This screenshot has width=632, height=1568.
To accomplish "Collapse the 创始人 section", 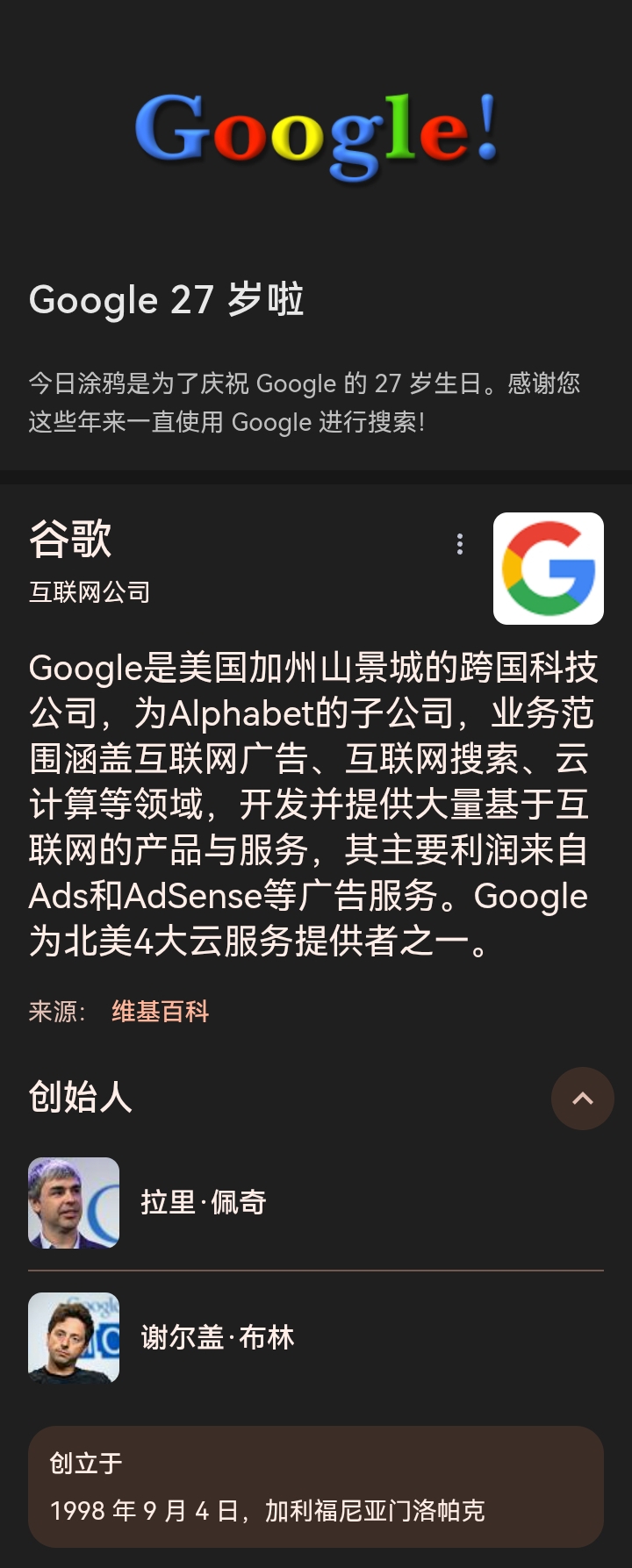I will (x=582, y=1098).
